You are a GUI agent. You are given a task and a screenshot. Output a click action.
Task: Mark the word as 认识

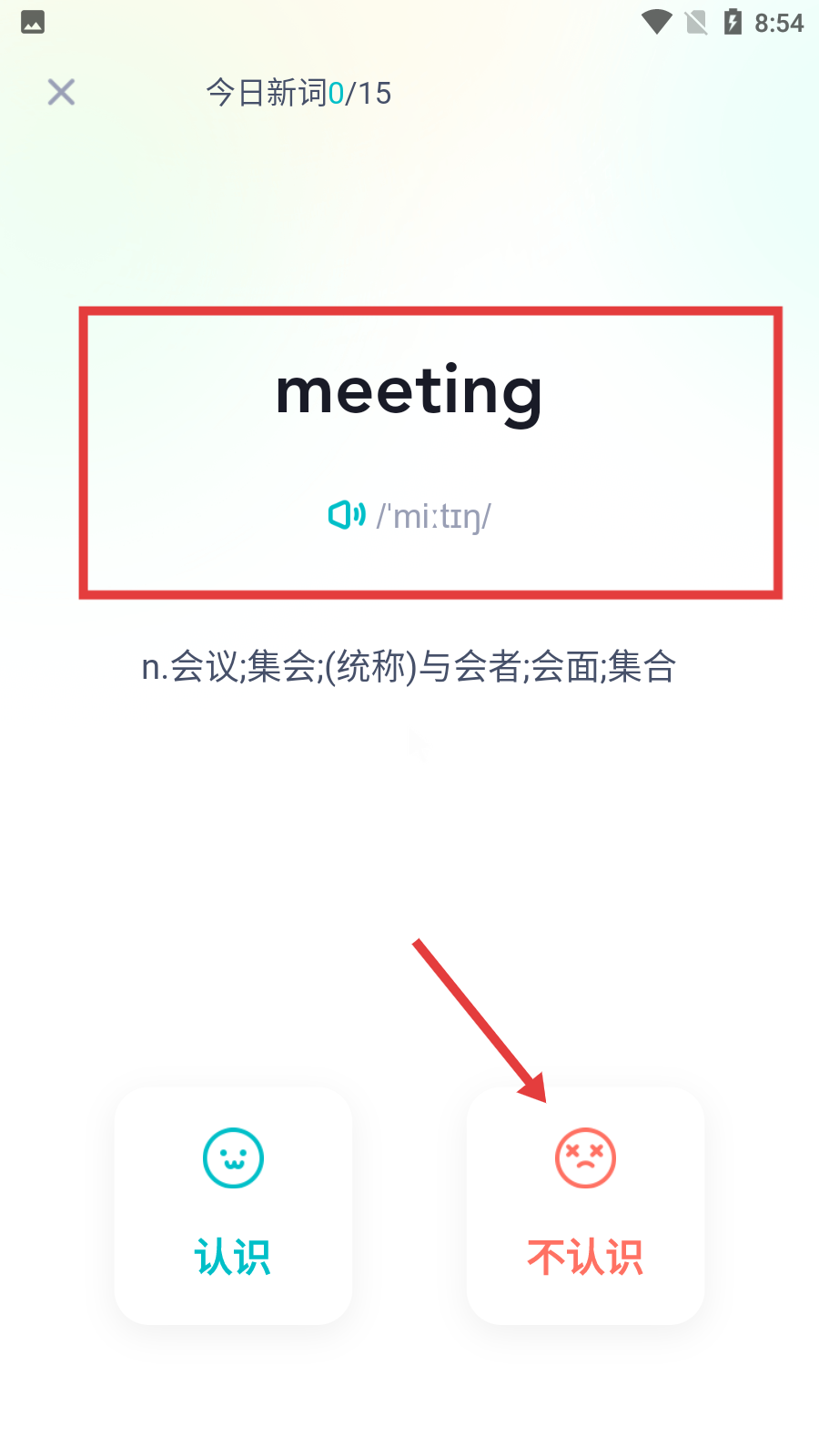pos(233,1205)
